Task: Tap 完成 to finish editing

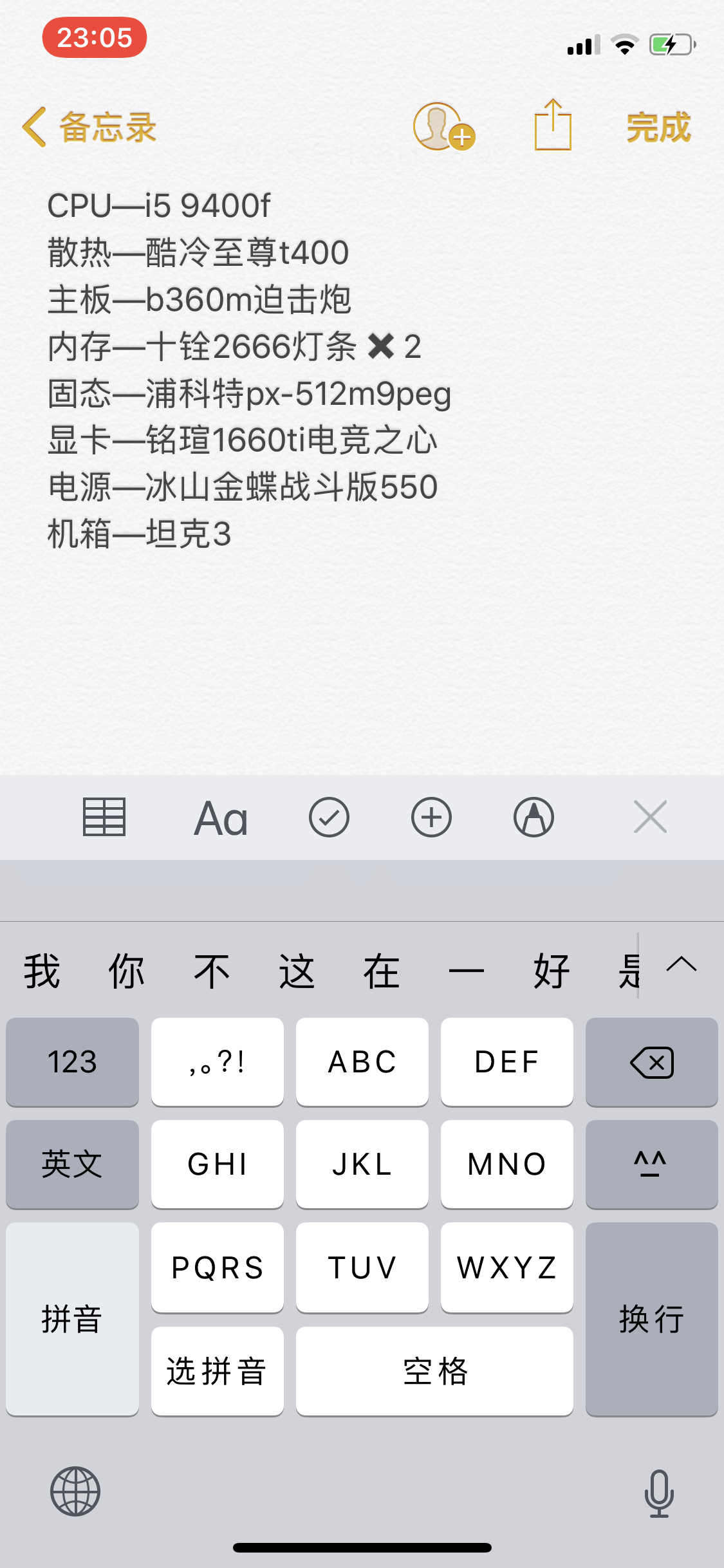Action: 658,127
